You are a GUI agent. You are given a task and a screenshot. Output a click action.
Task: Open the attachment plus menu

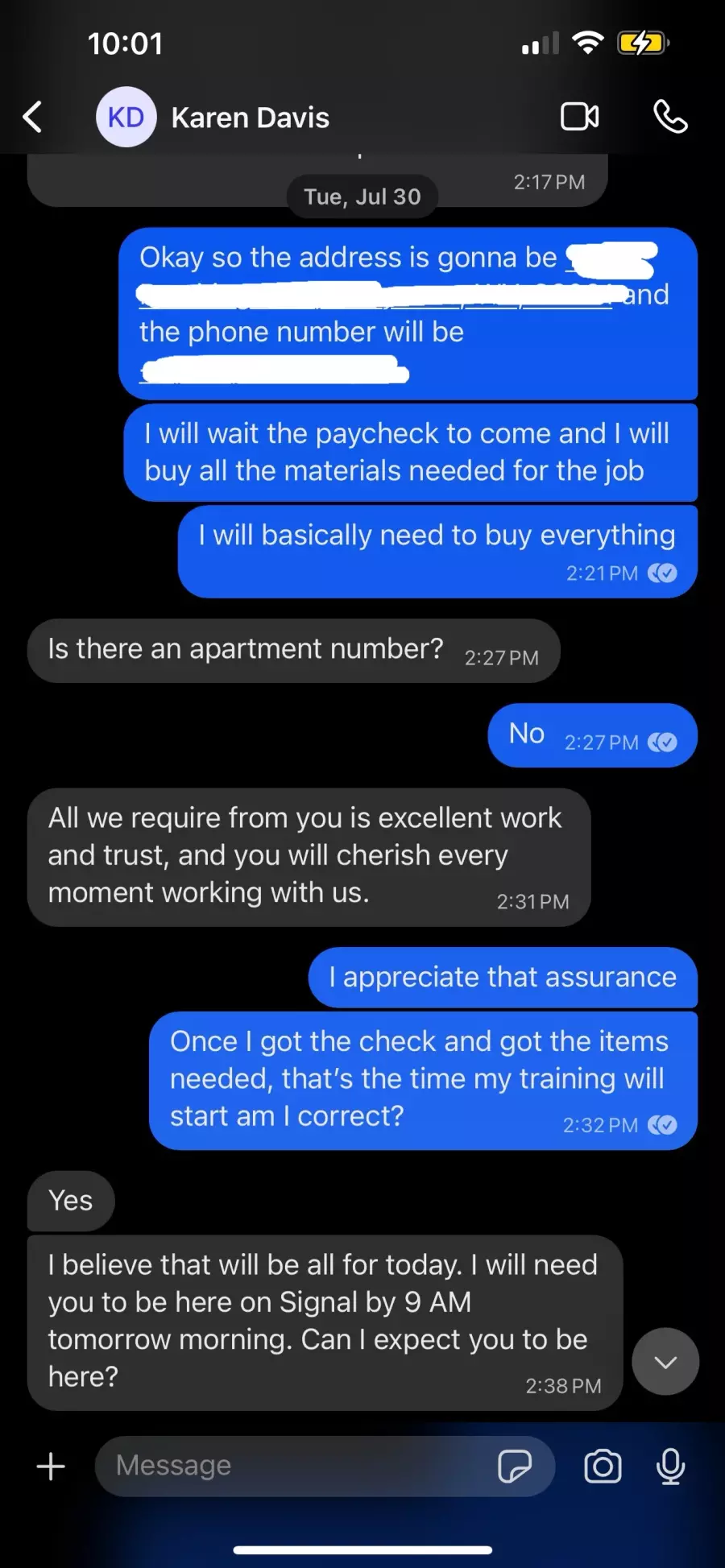click(x=51, y=1466)
